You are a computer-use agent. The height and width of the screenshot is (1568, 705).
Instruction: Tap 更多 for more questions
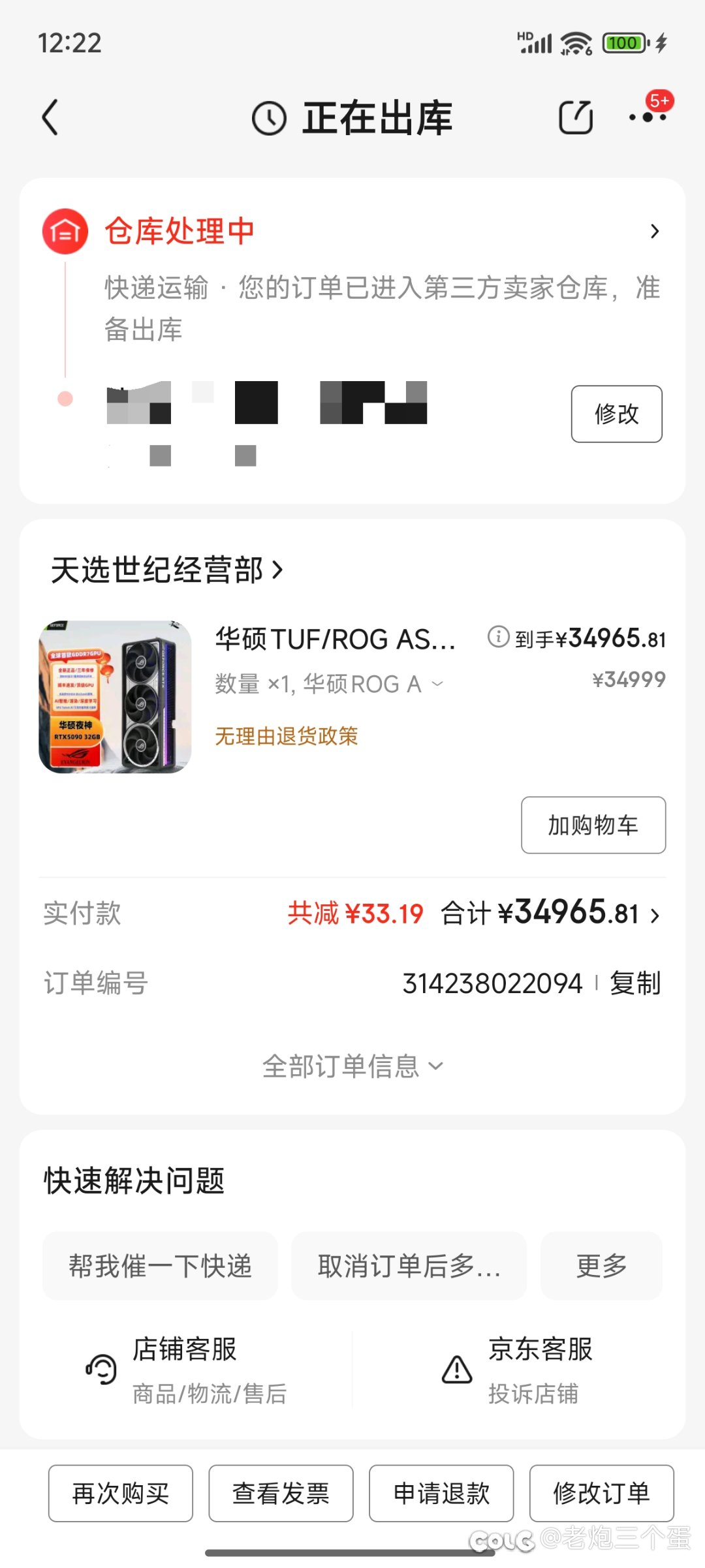pos(601,1266)
